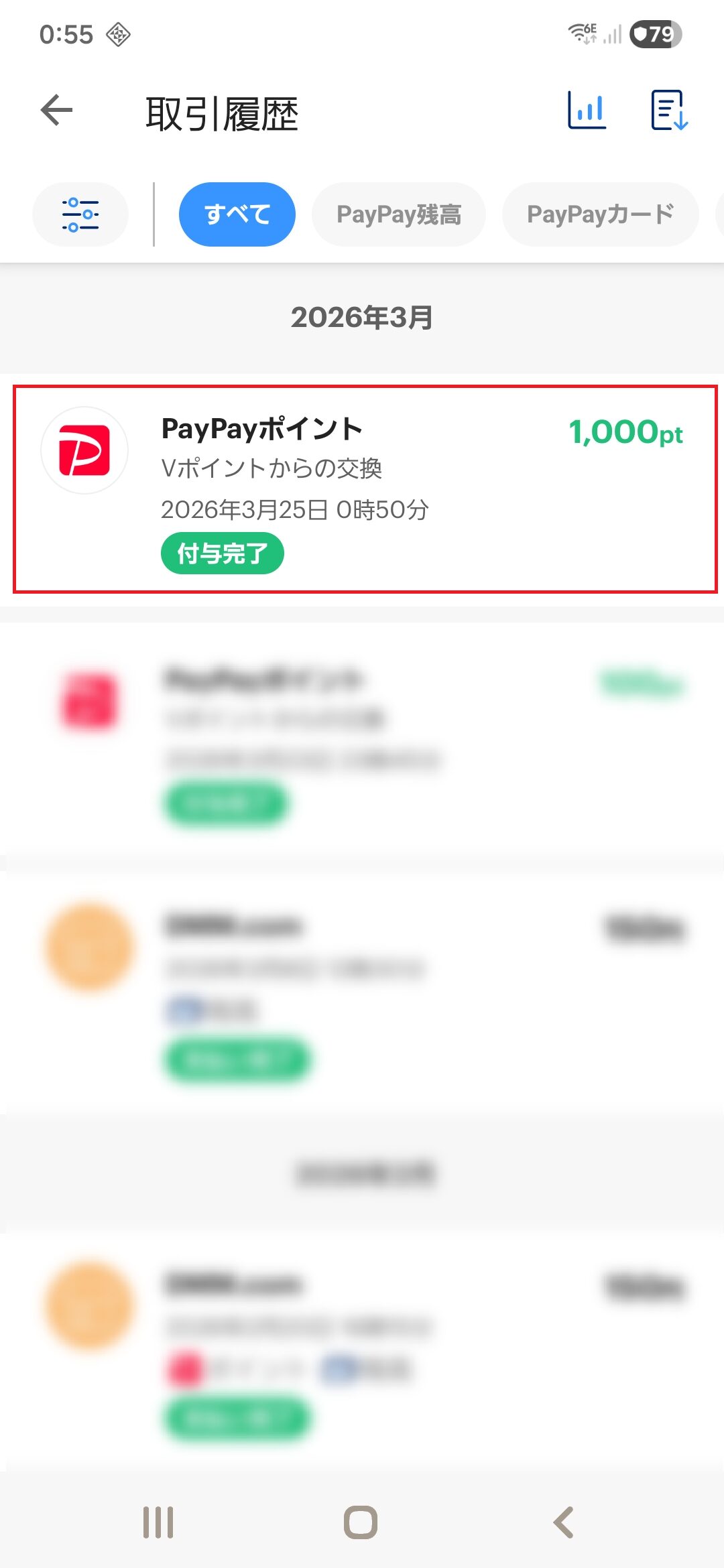Open the filter settings sliders
The image size is (724, 1568).
click(x=80, y=214)
